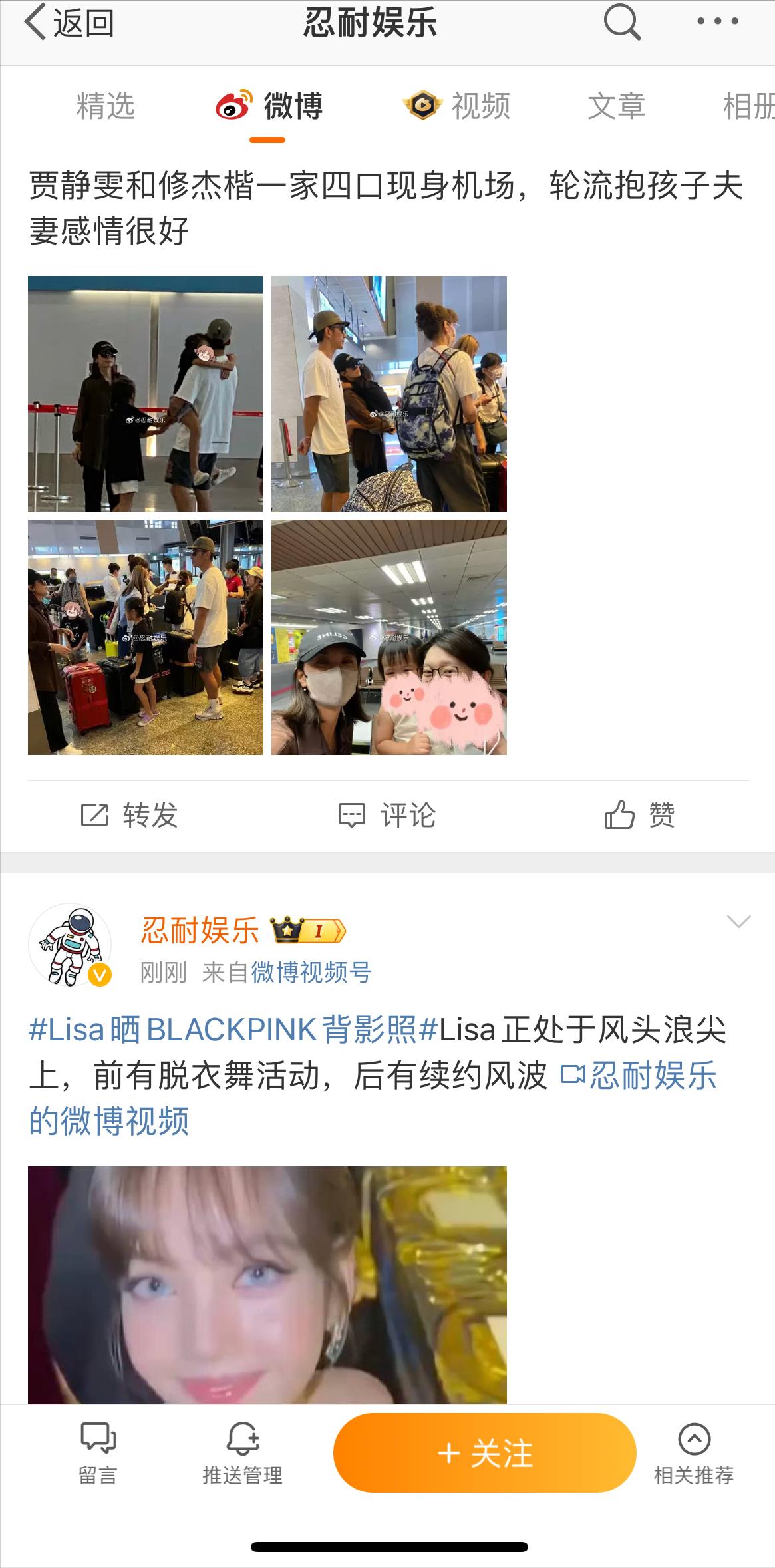Like the 贾静雯 airport post
This screenshot has width=775, height=1568.
pos(639,815)
